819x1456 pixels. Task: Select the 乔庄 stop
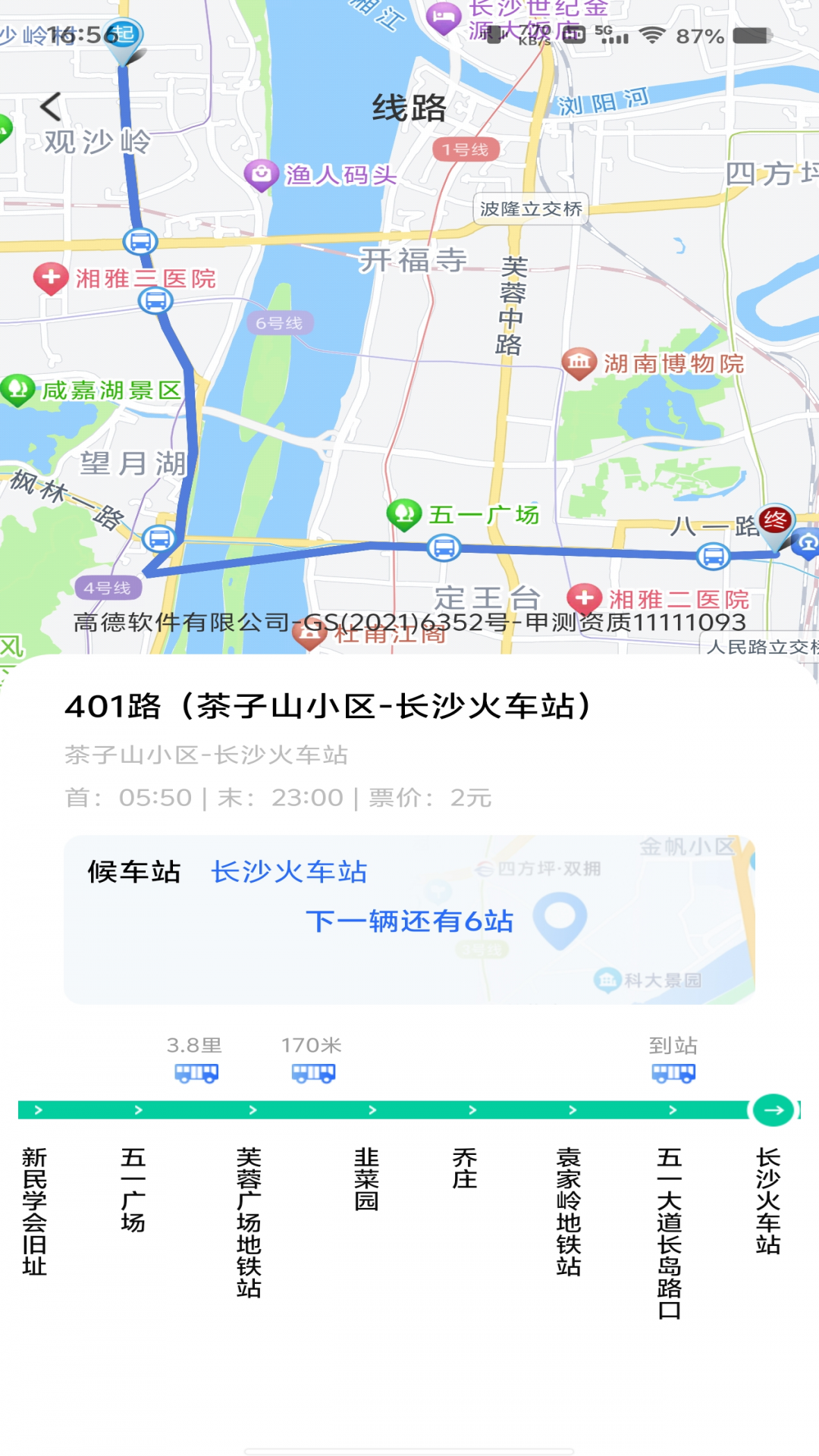click(x=465, y=1168)
